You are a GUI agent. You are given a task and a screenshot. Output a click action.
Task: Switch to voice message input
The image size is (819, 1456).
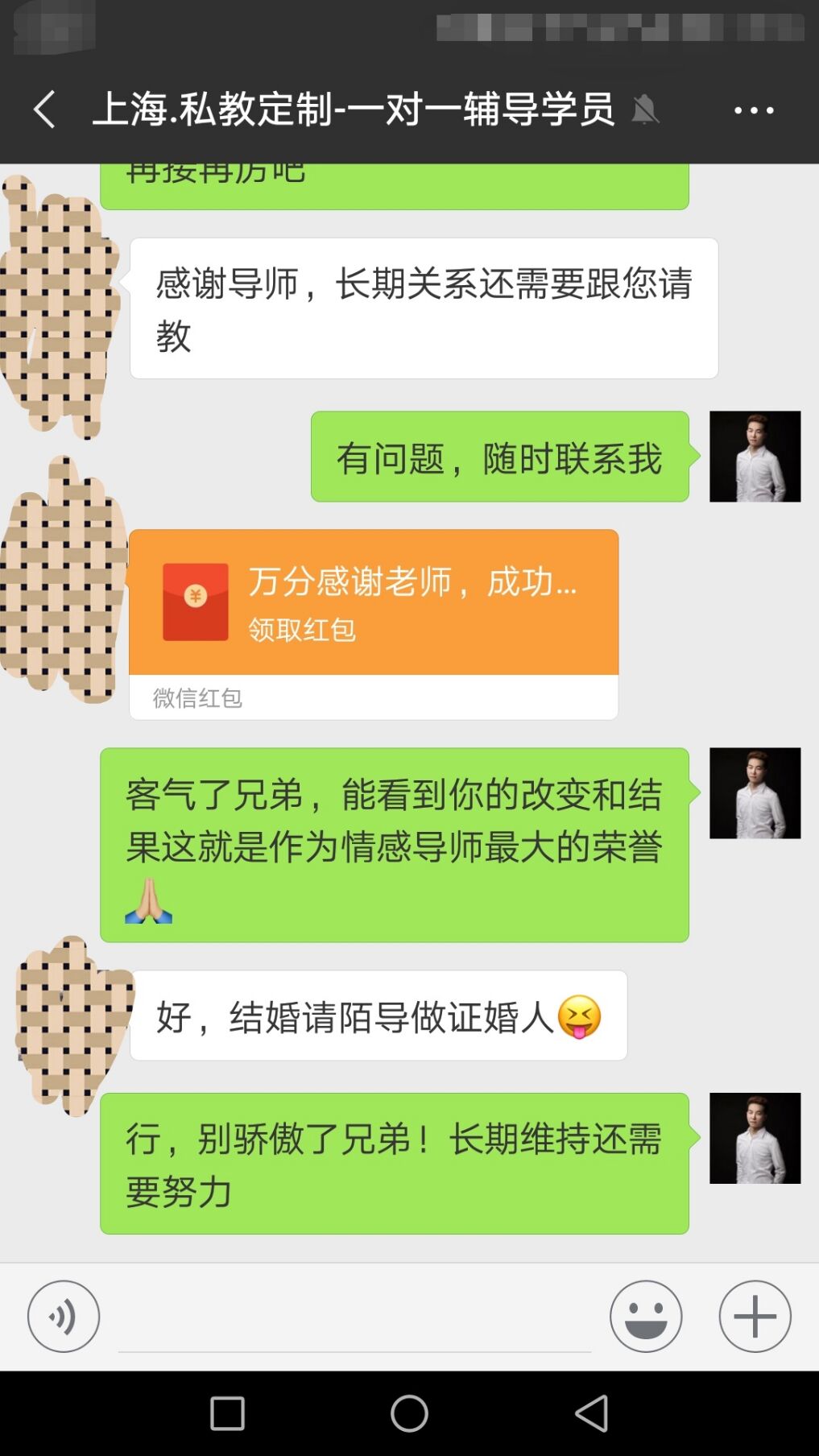coord(64,1316)
